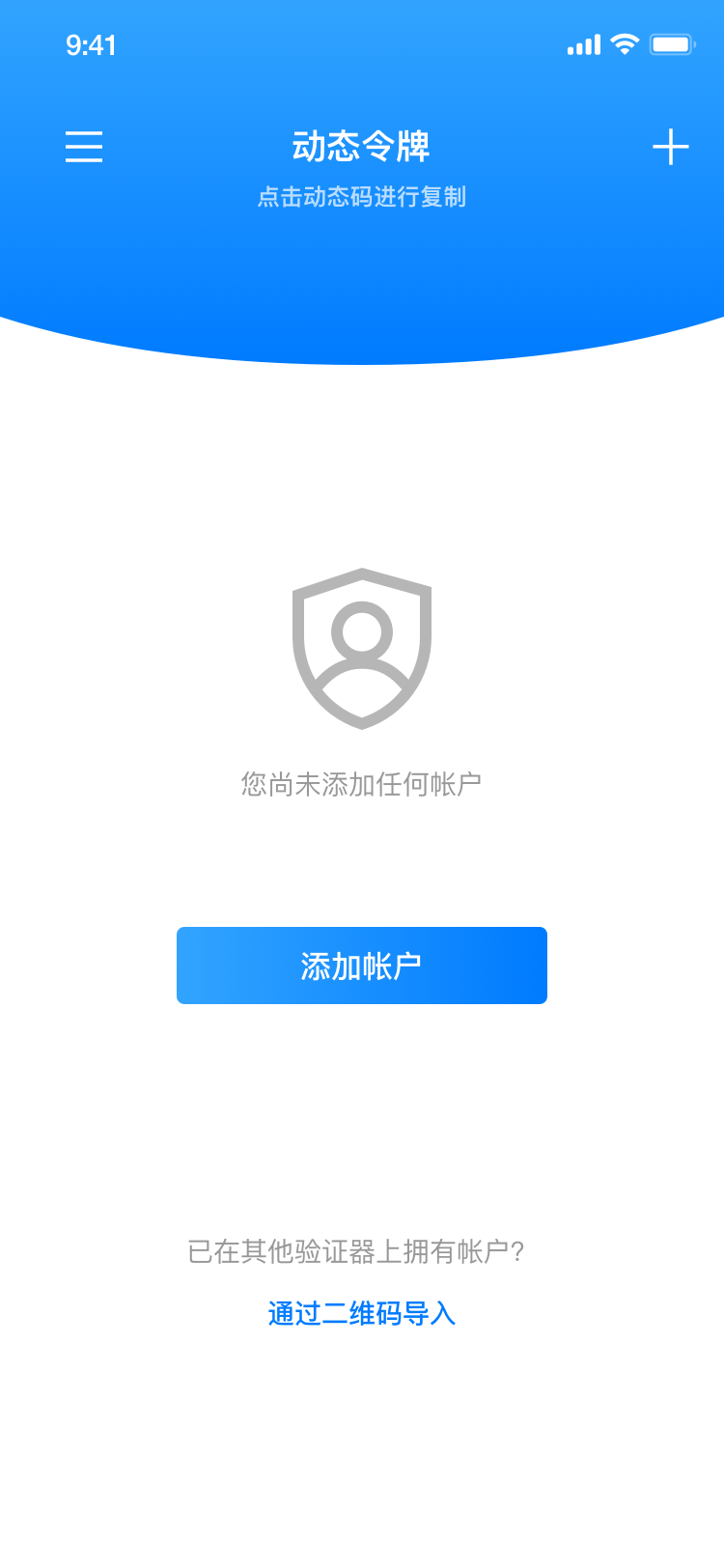Click the 动态令牌 title text
The image size is (724, 1568).
coord(362,147)
